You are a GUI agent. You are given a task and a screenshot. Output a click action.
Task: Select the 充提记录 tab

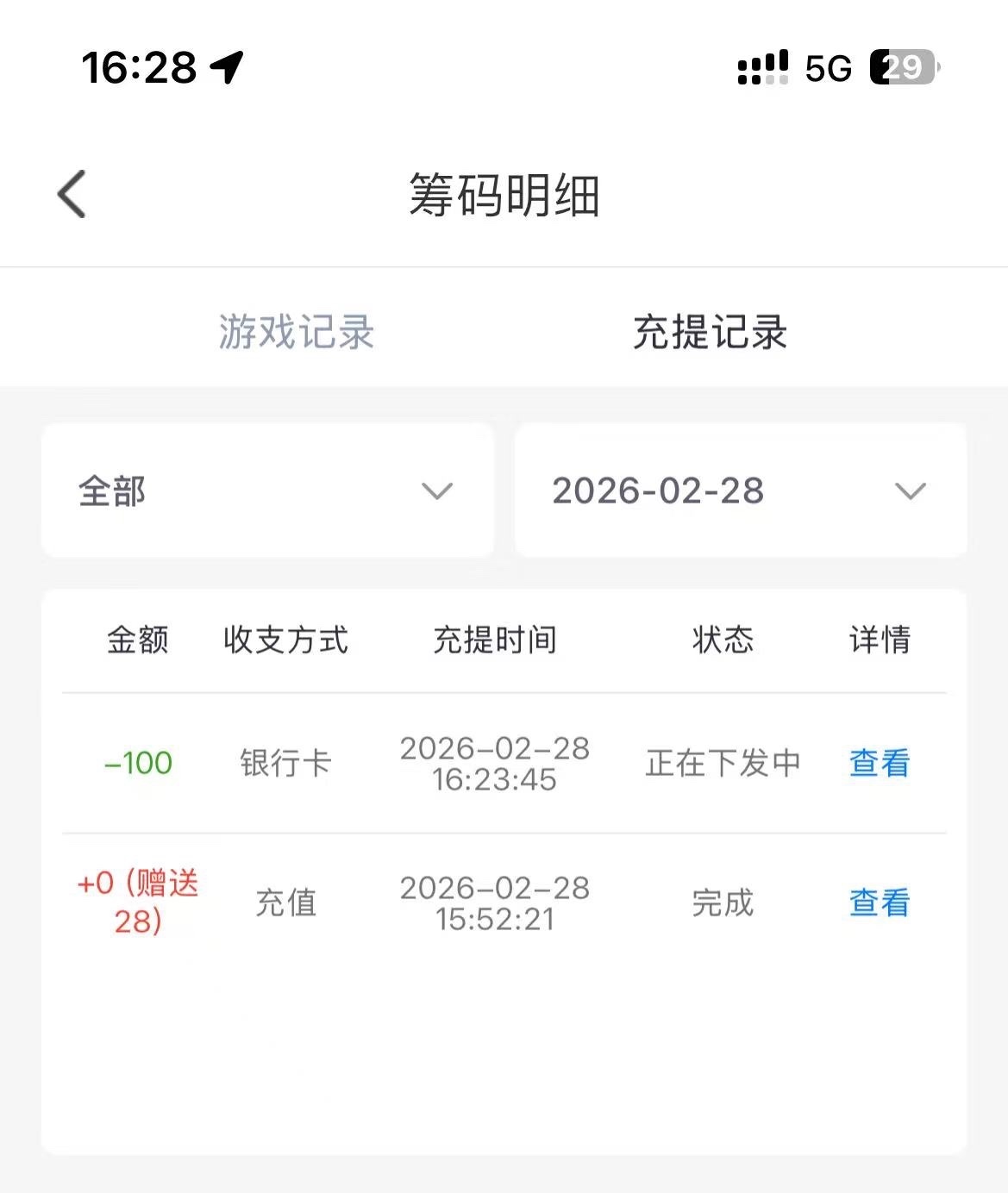click(x=710, y=332)
